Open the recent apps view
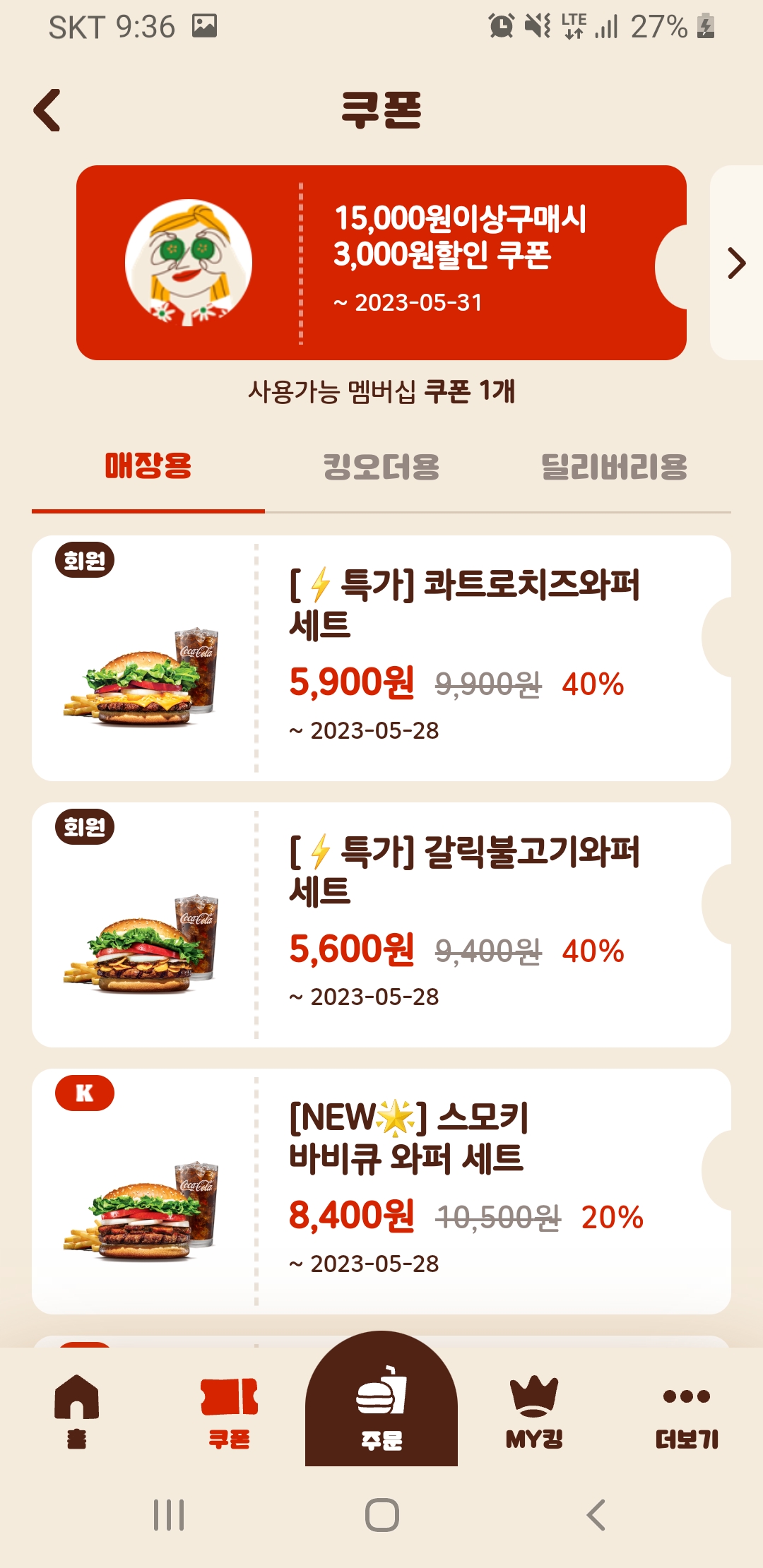 (x=169, y=1515)
